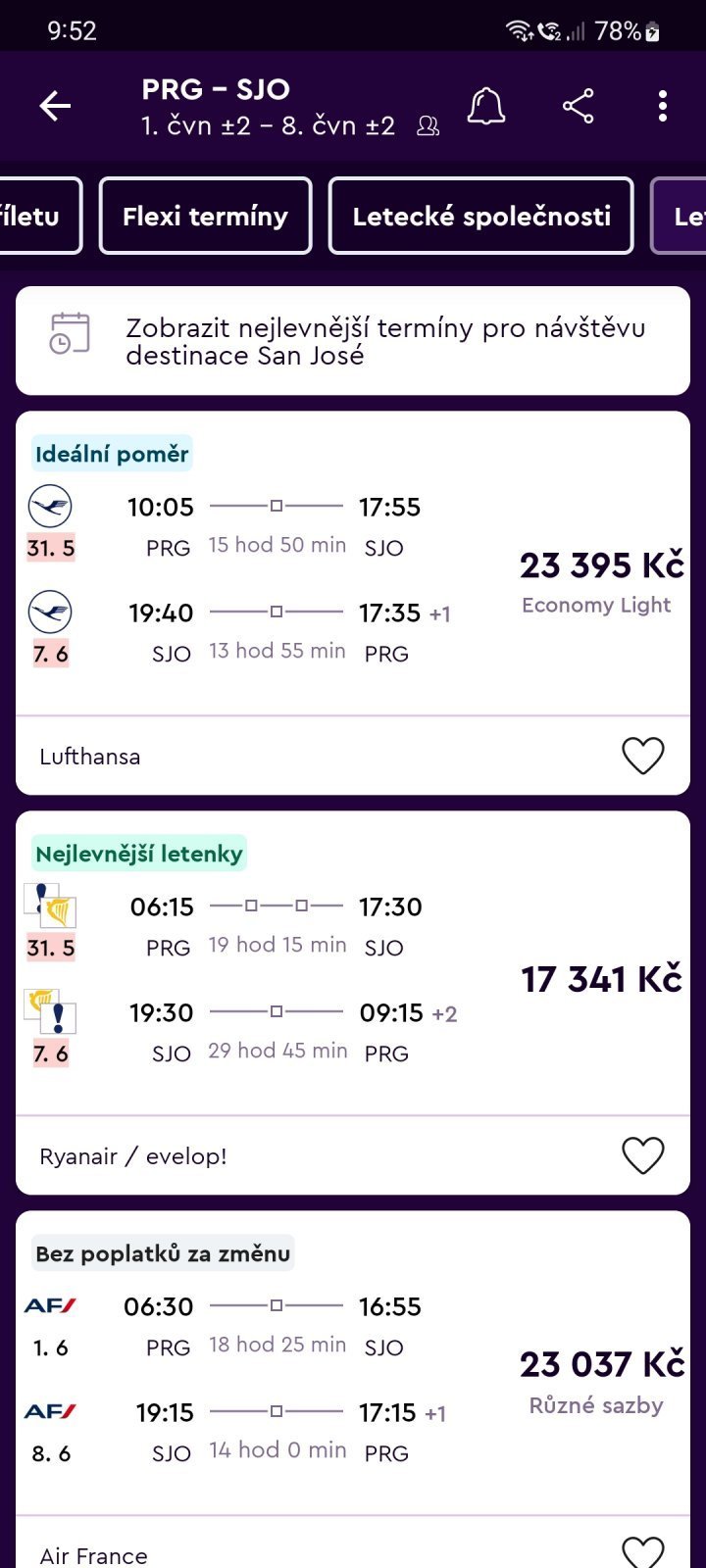Screen dimensions: 706x1568
Task: Open the overflow menu
Action: 663,106
